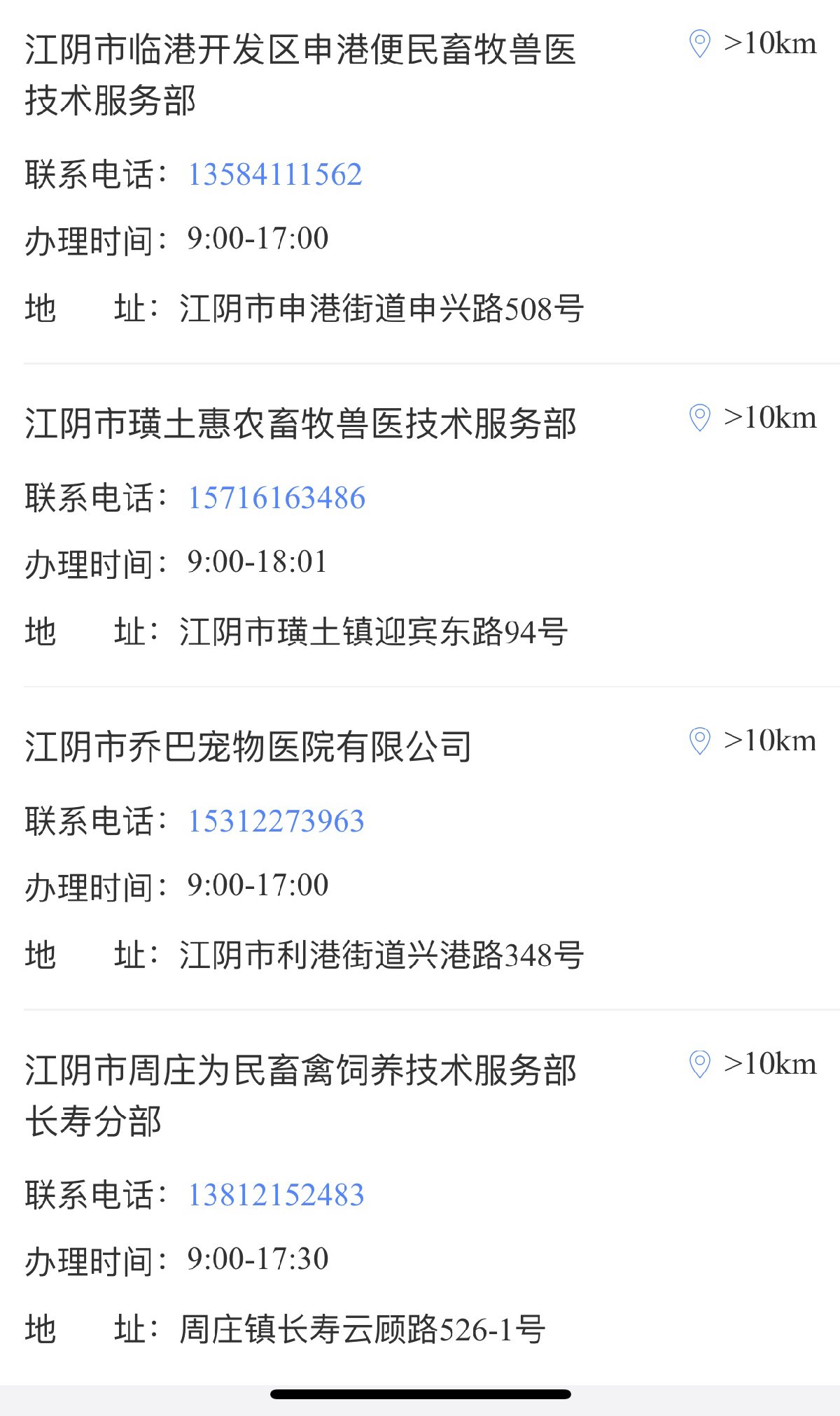Show map for 周庄为民畜禽饲养技术服务部长寿分部
Viewport: 840px width, 1416px height.
point(699,1064)
